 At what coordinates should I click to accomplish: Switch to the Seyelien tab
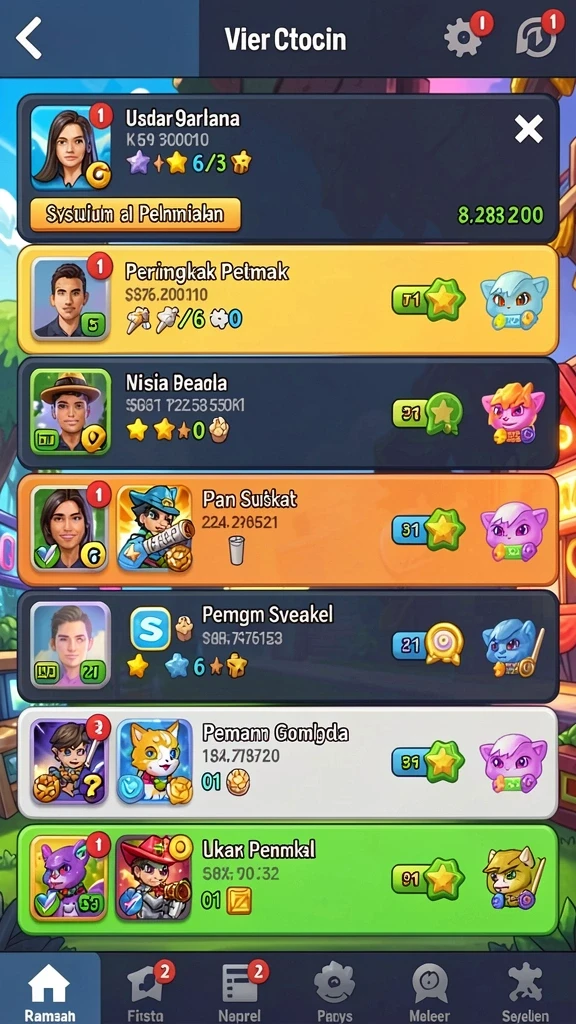tap(526, 988)
